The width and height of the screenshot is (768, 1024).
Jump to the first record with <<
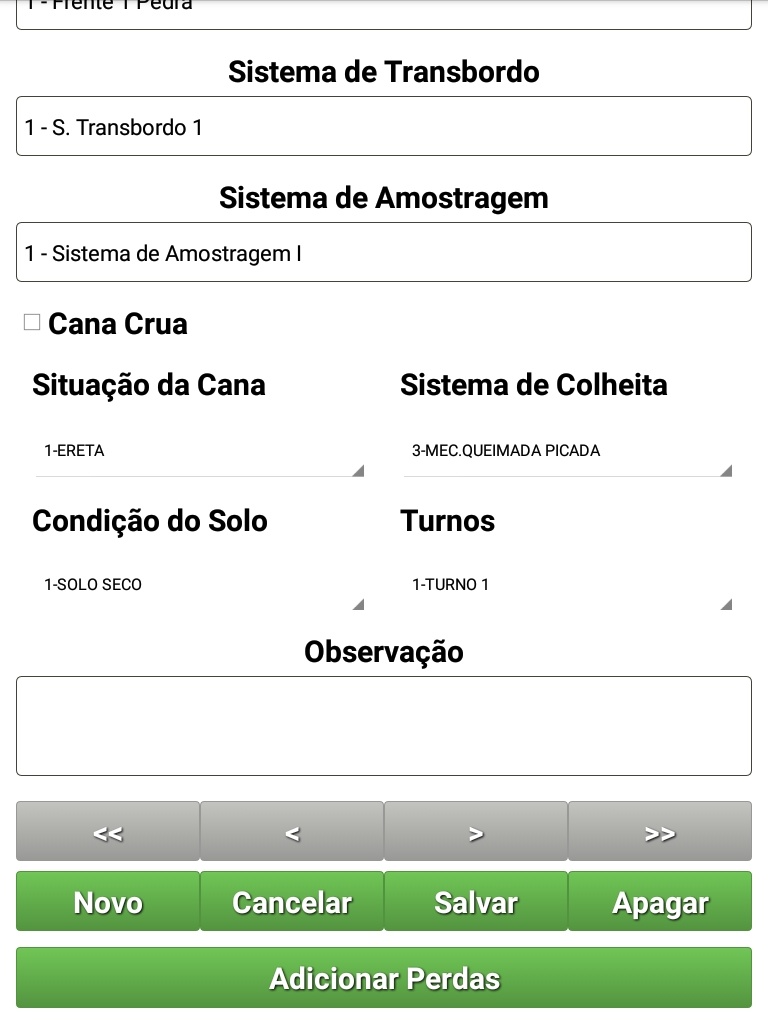108,831
